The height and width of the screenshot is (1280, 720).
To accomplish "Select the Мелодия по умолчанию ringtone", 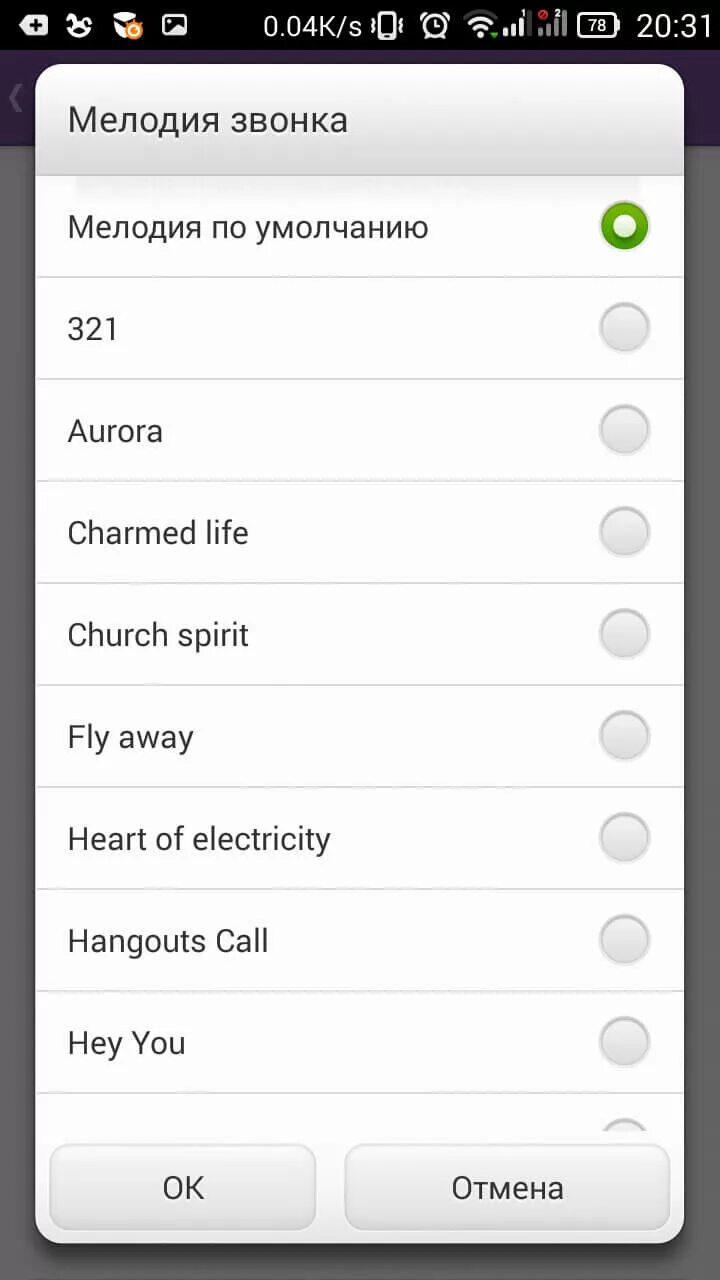I will [624, 226].
